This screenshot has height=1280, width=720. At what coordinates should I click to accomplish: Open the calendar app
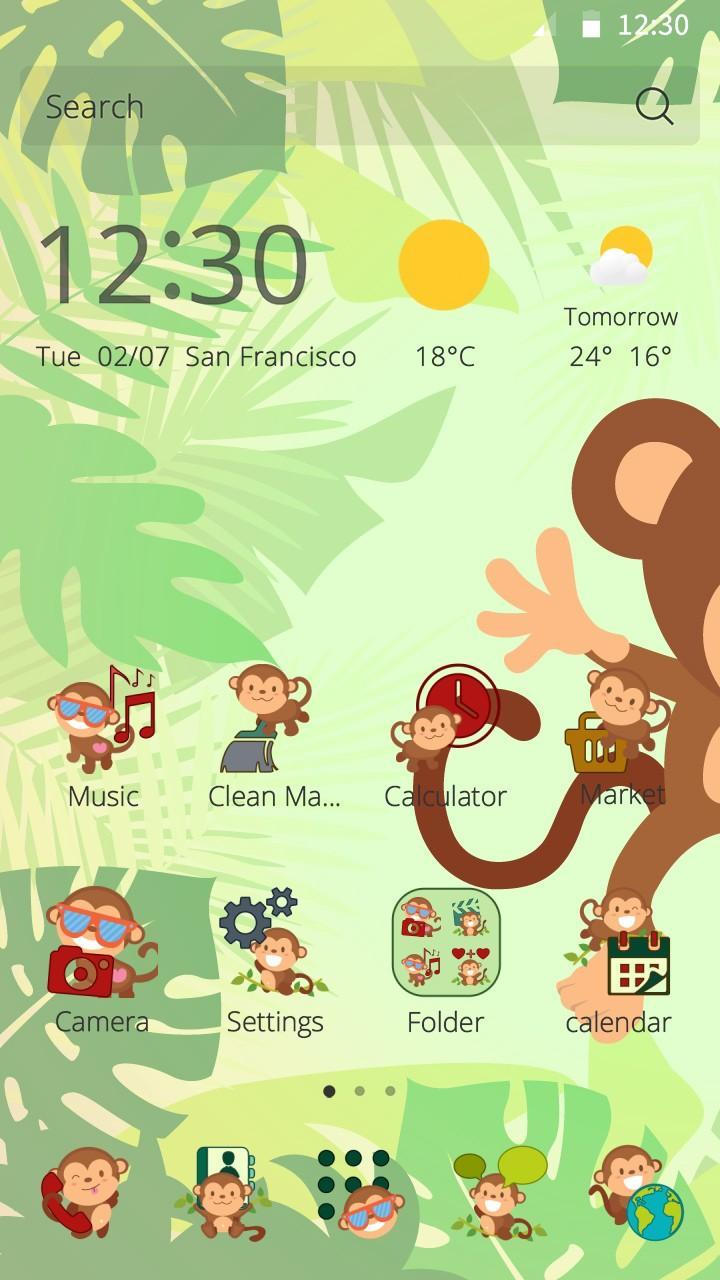[620, 950]
